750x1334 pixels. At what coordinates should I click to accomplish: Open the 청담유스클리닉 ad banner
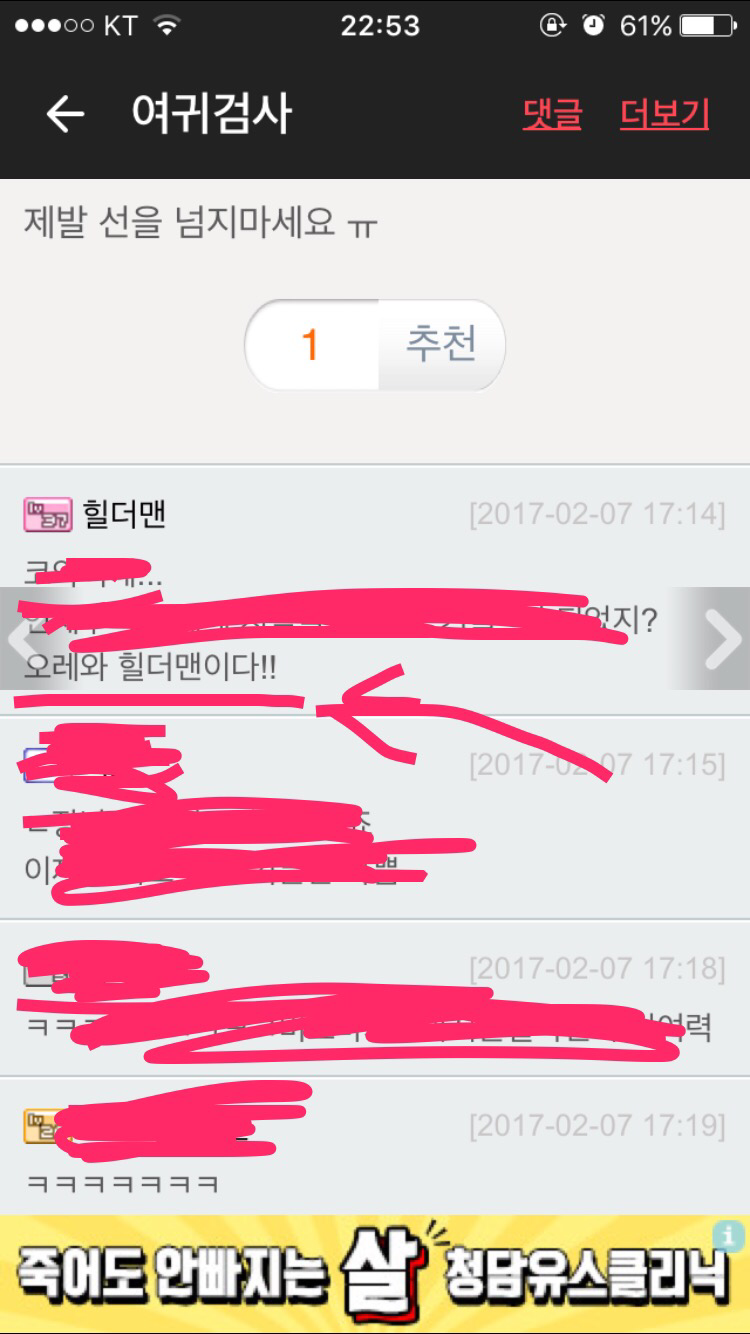pyautogui.click(x=375, y=1274)
